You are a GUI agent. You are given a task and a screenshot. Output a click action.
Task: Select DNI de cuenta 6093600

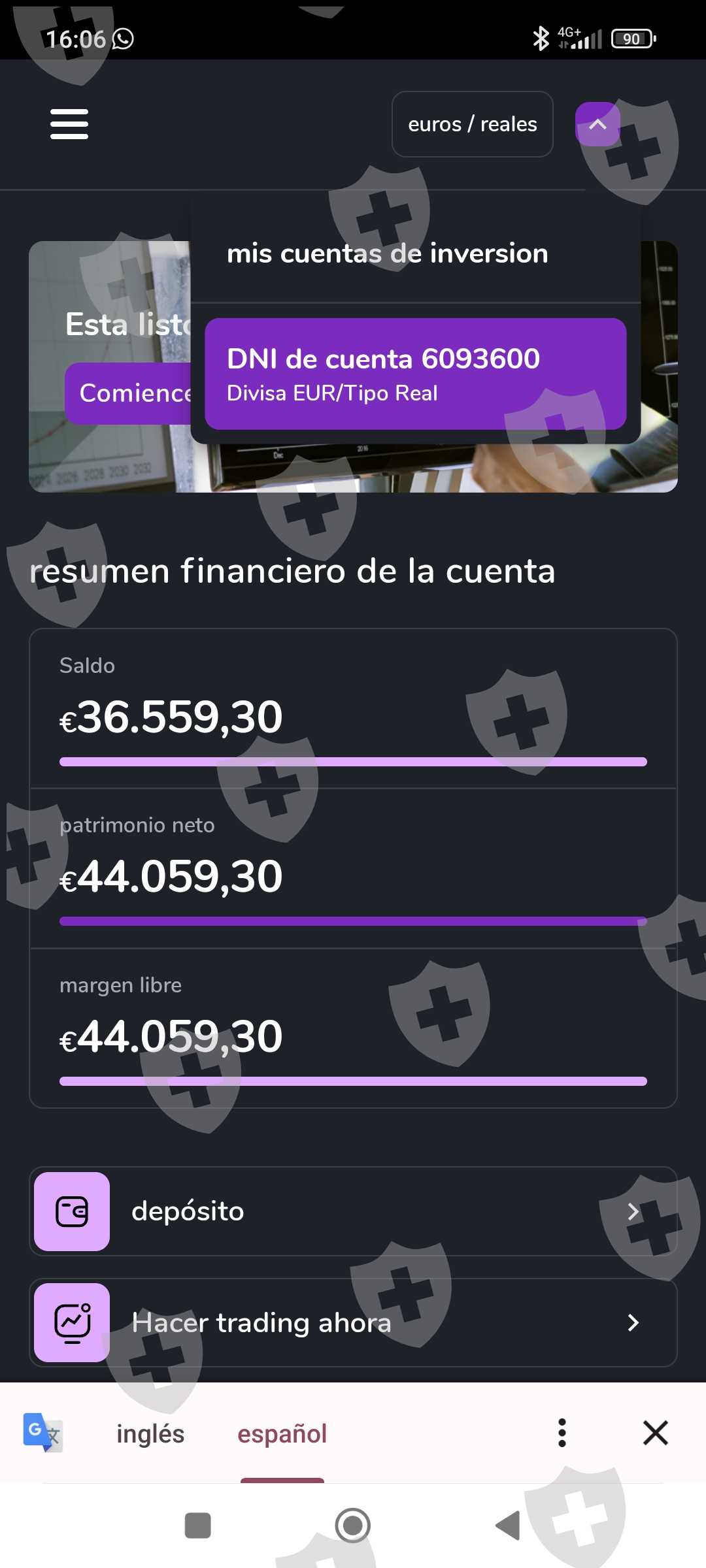(x=416, y=374)
